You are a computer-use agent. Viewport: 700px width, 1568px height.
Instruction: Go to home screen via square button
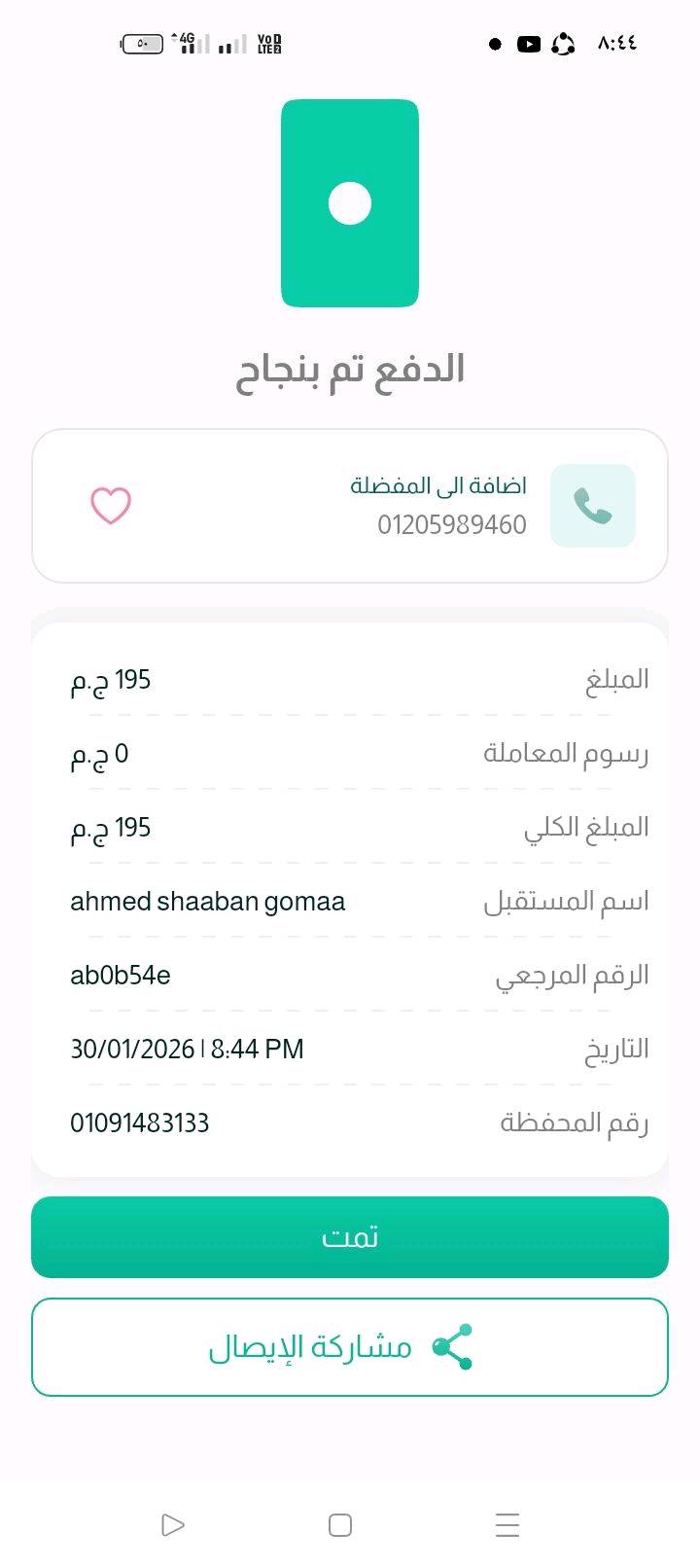point(340,1524)
